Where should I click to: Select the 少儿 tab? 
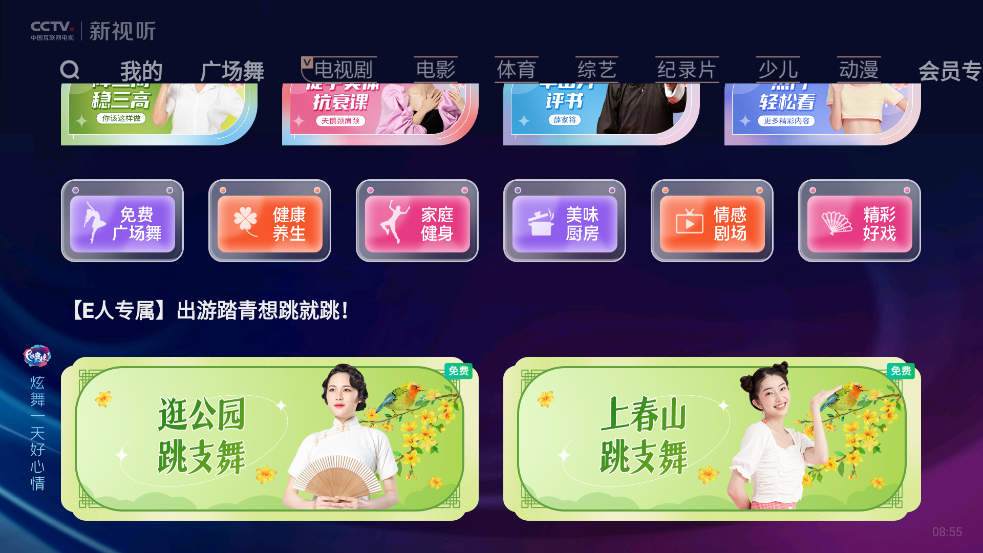777,70
